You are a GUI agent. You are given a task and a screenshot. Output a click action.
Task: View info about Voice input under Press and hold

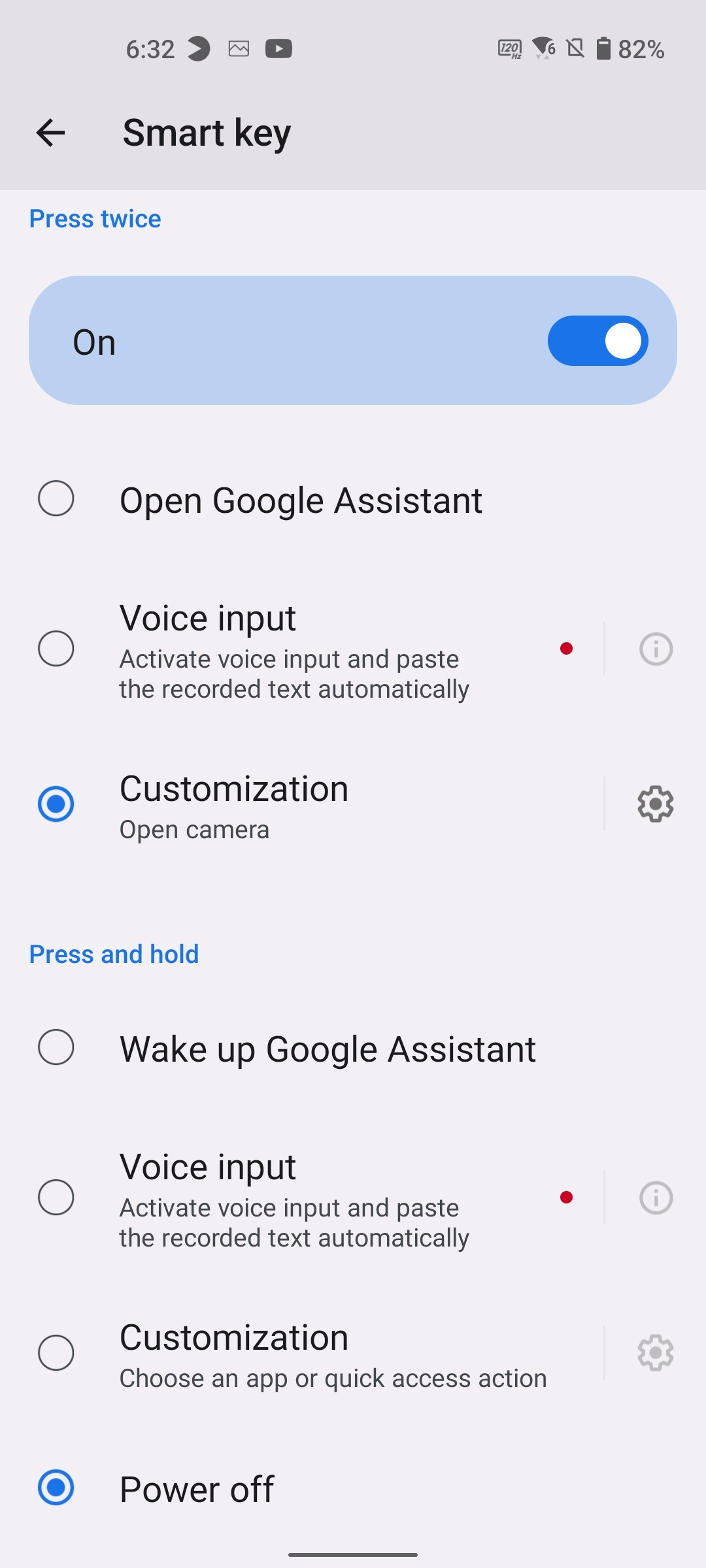656,1198
